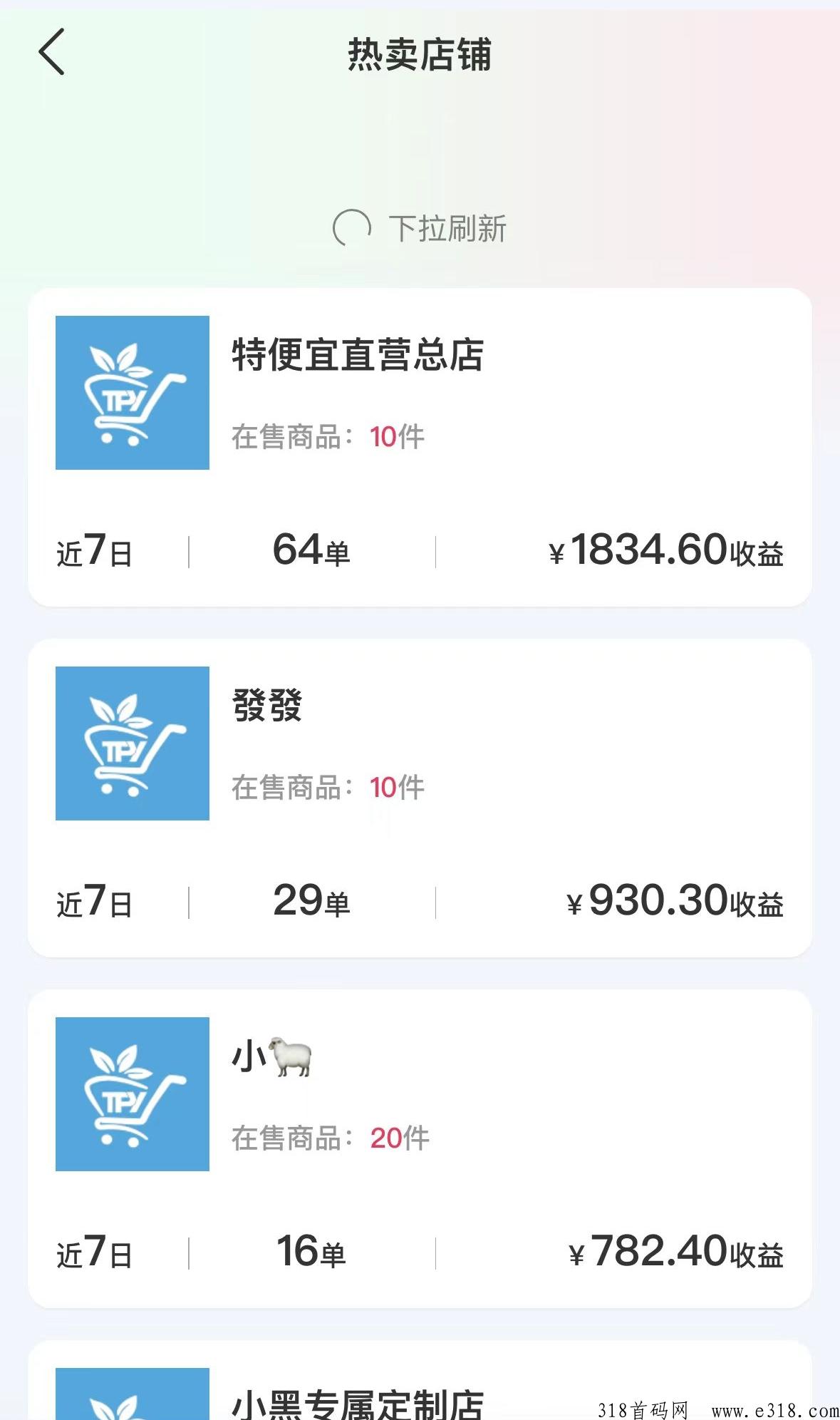840x1420 pixels.
Task: Open the sheep emoji 小 store card
Action: click(x=420, y=1148)
